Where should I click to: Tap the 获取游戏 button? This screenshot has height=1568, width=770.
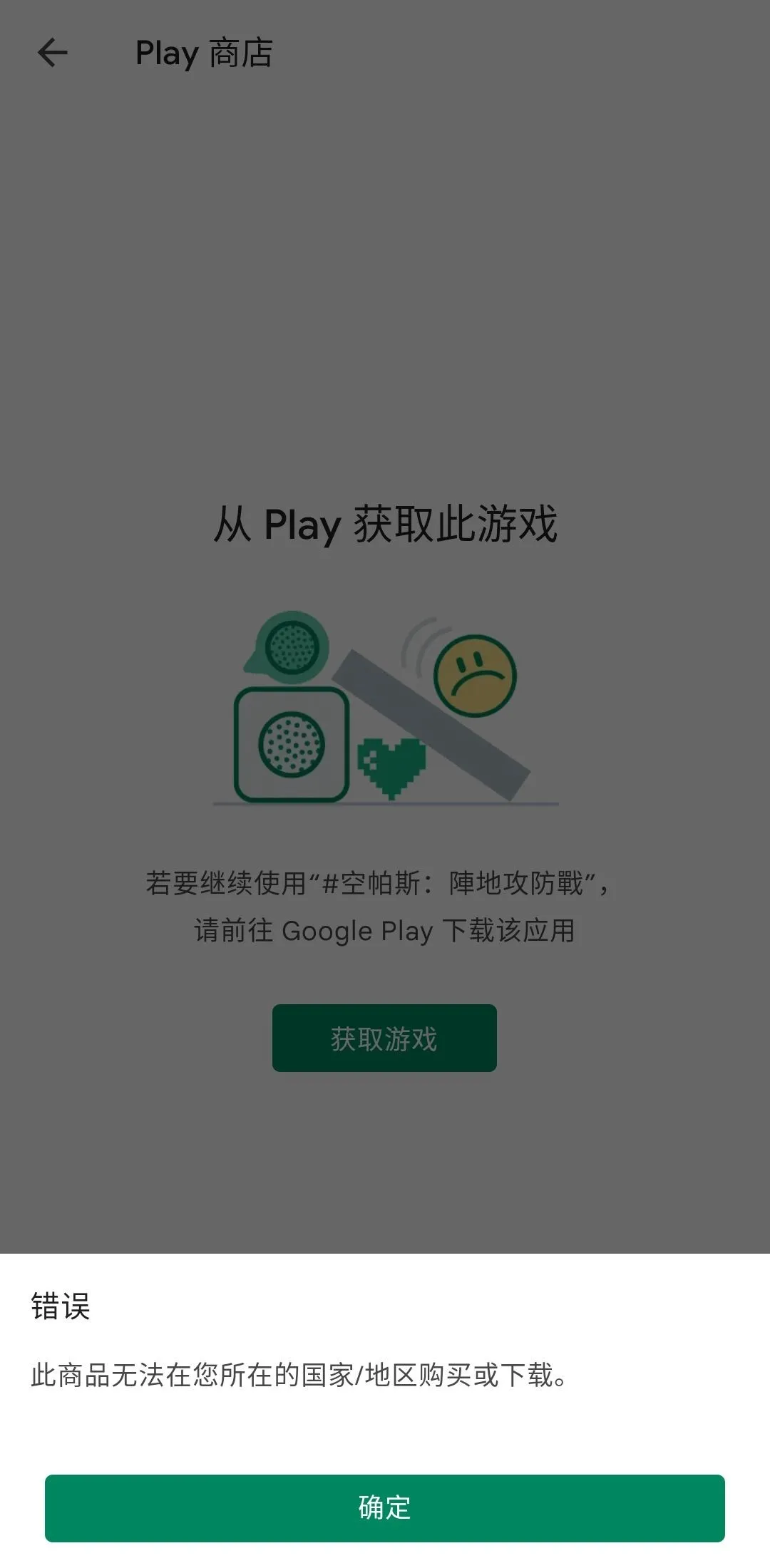click(x=384, y=1038)
